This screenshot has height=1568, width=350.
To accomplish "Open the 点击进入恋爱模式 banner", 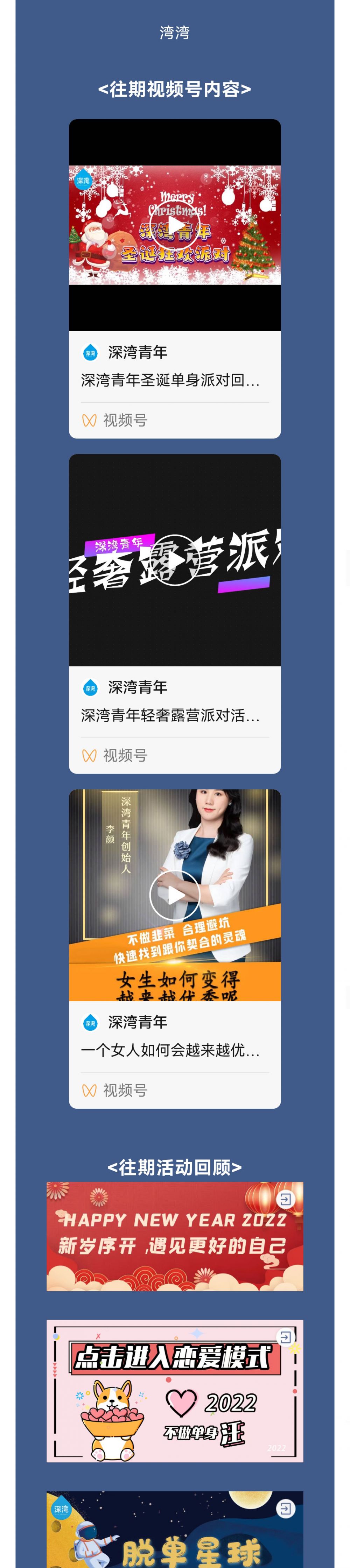I will coord(175,1390).
